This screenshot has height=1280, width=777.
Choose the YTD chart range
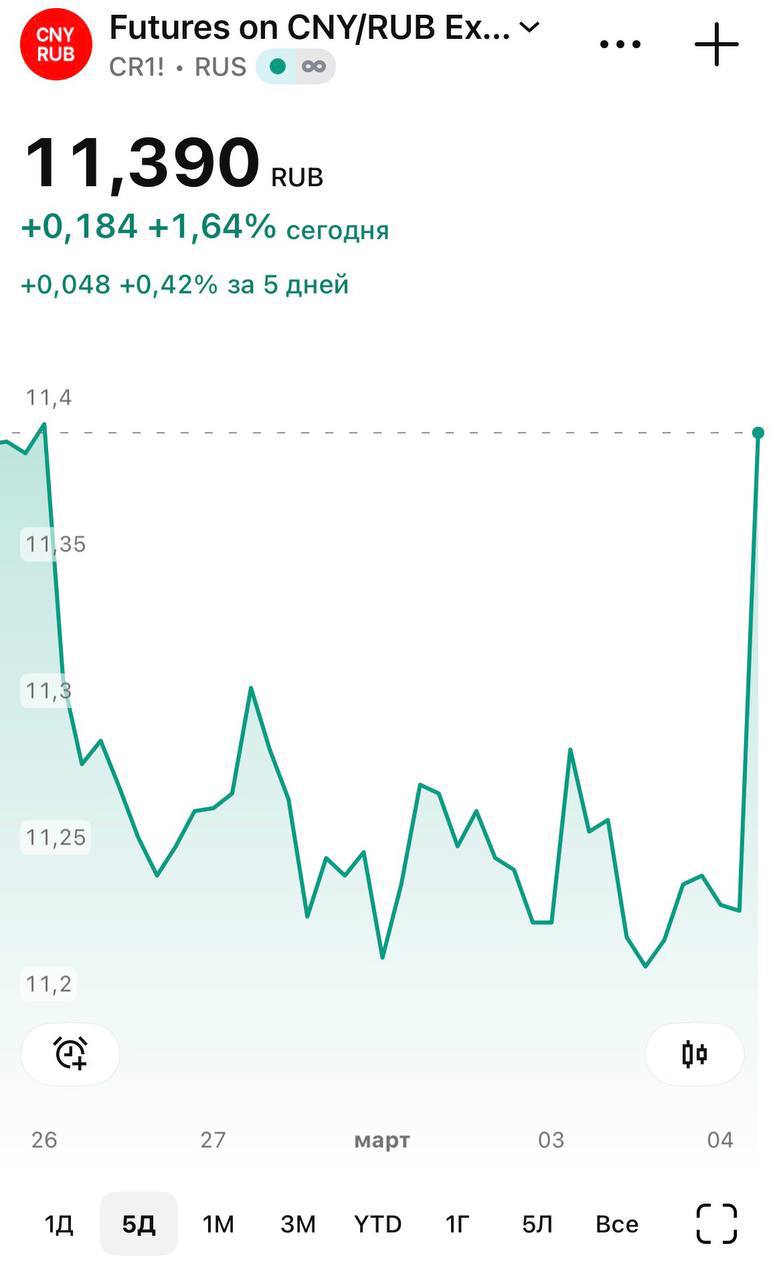pyautogui.click(x=378, y=1224)
